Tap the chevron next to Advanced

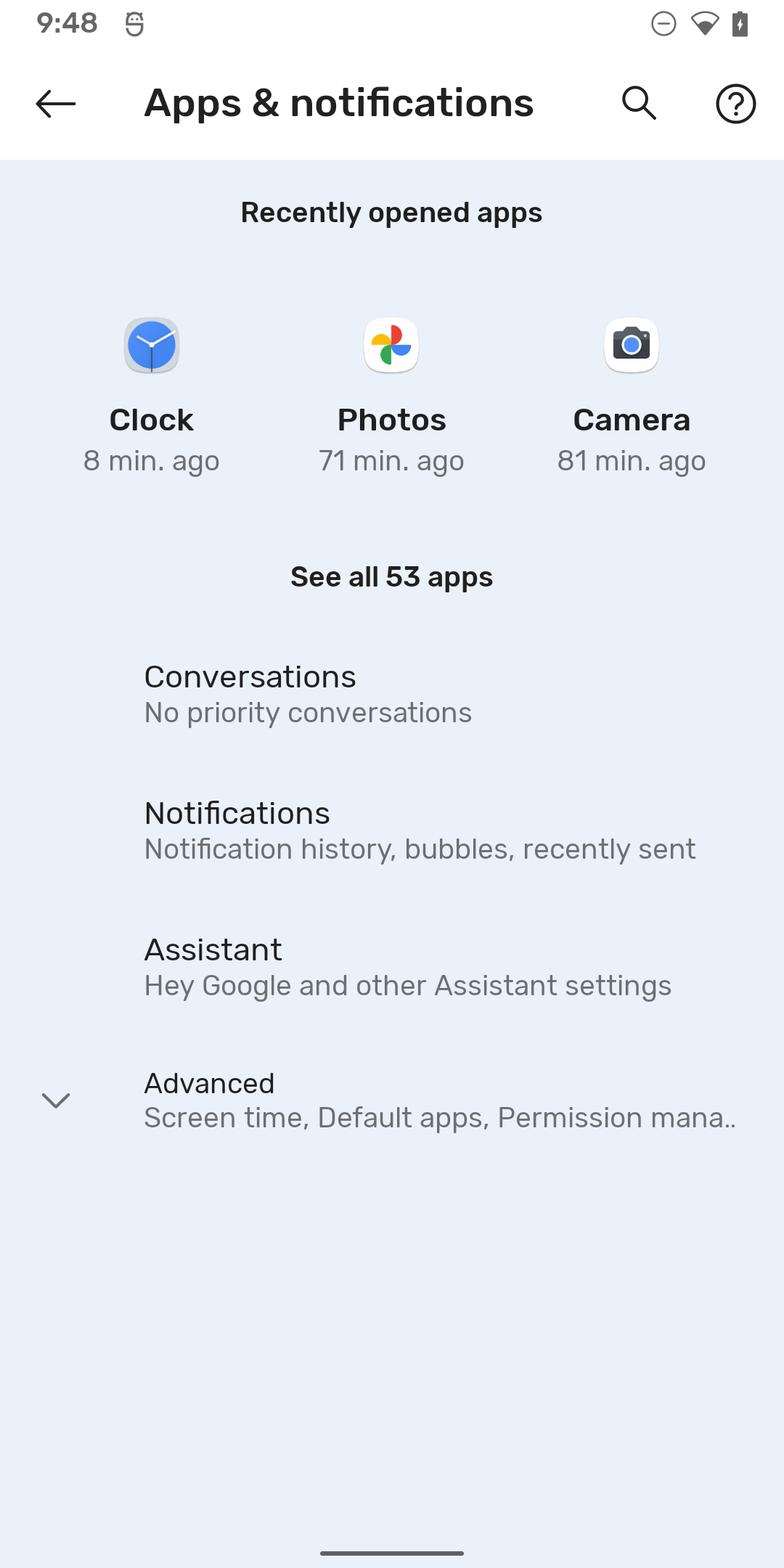pos(57,1101)
